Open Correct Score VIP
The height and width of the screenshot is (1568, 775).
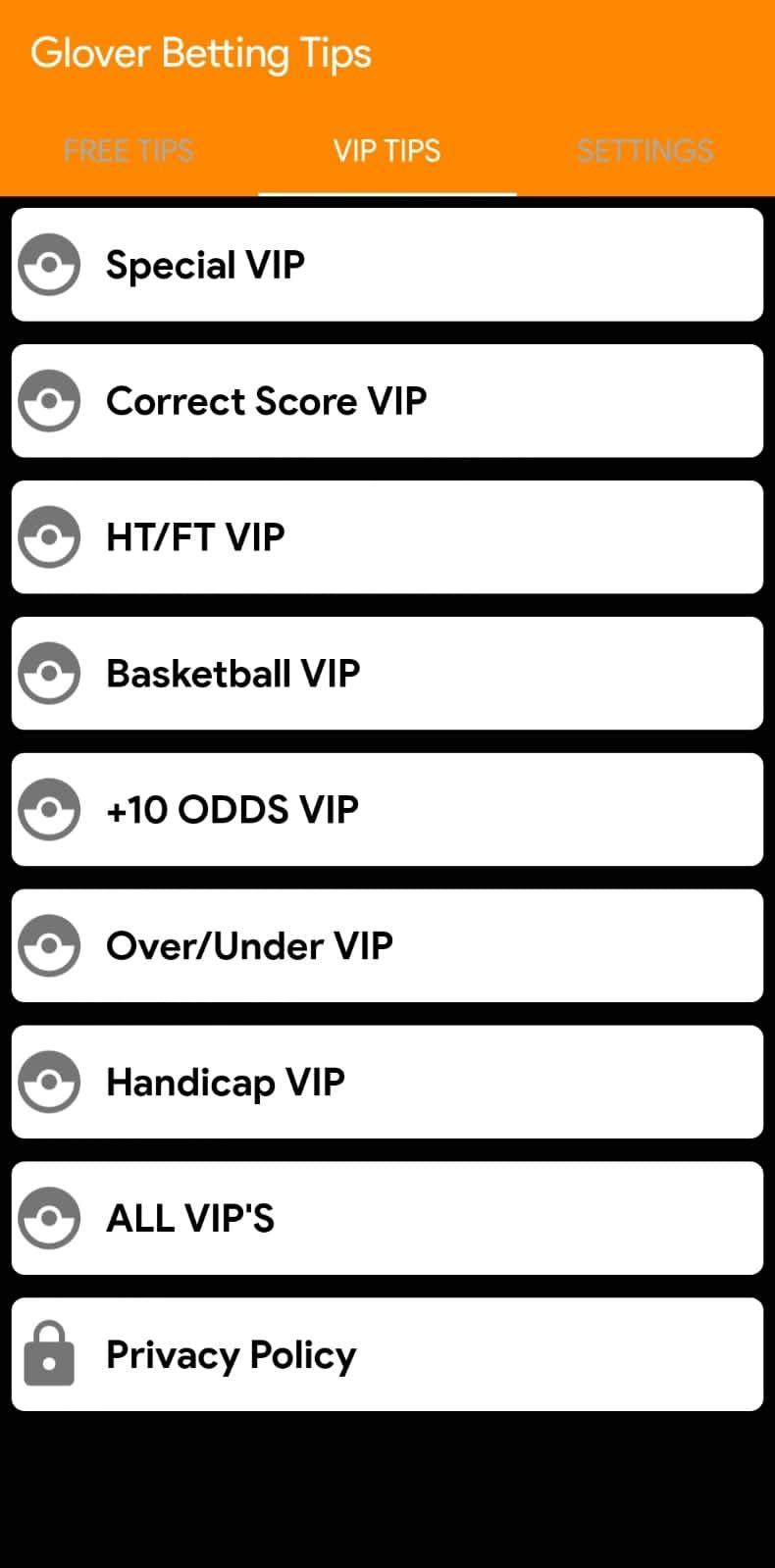387,401
